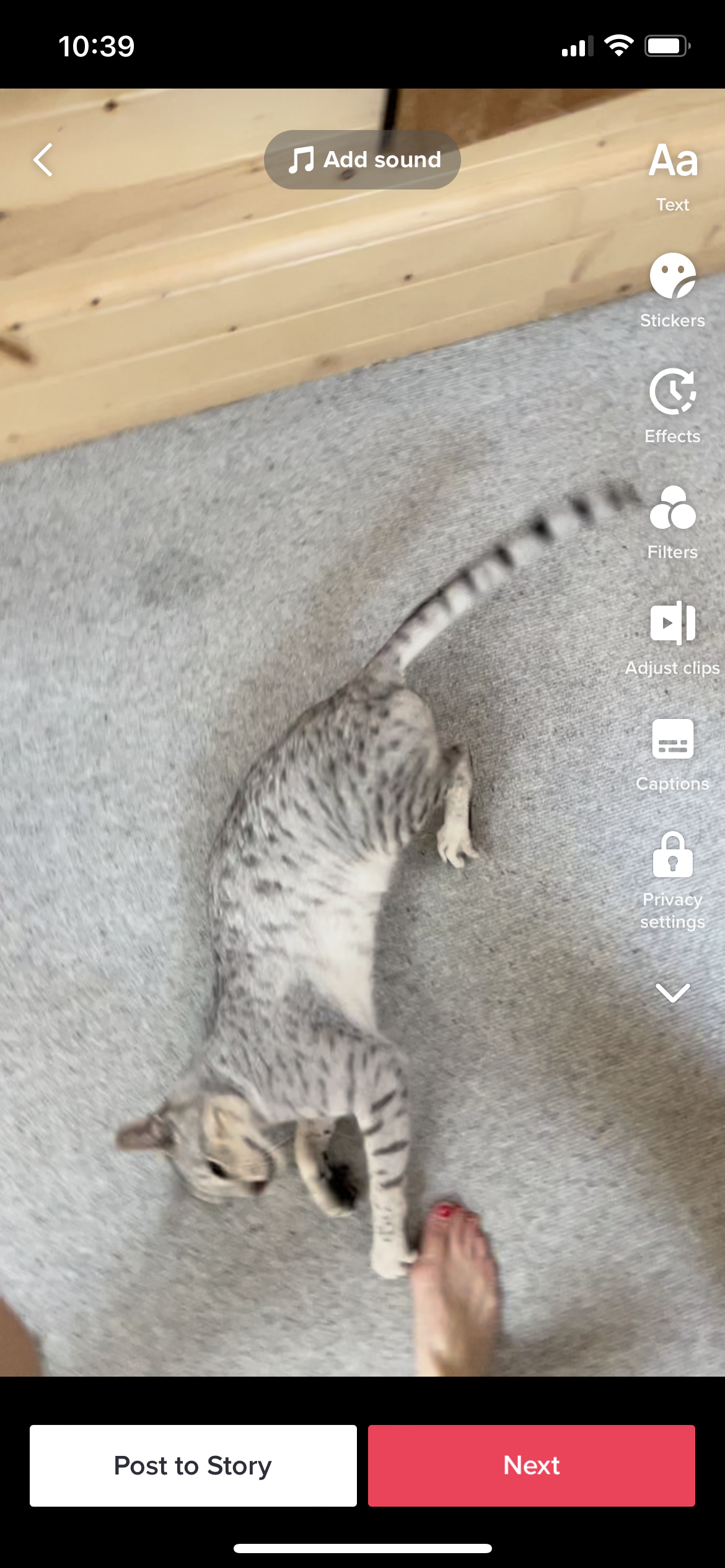The width and height of the screenshot is (725, 1568).
Task: Turn on Captions for the video
Action: (x=673, y=754)
